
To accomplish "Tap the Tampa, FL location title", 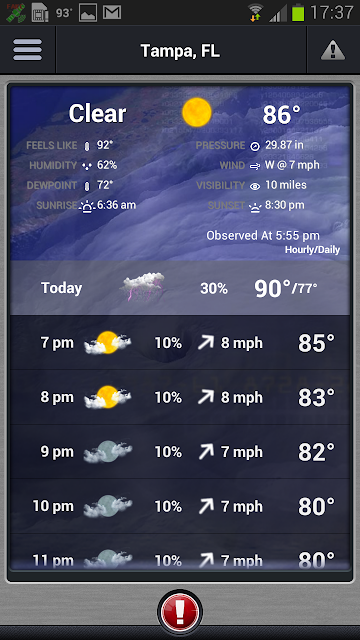I will [x=180, y=51].
